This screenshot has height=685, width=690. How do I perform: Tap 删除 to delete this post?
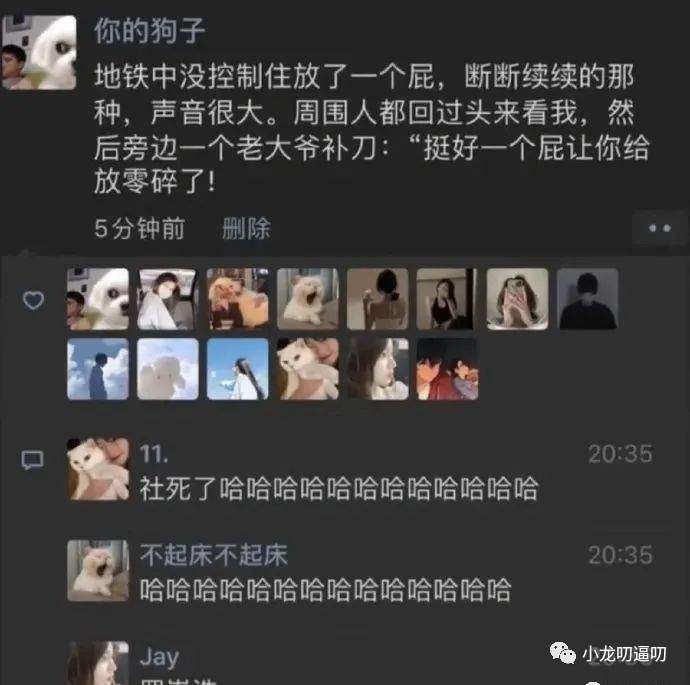pyautogui.click(x=246, y=228)
